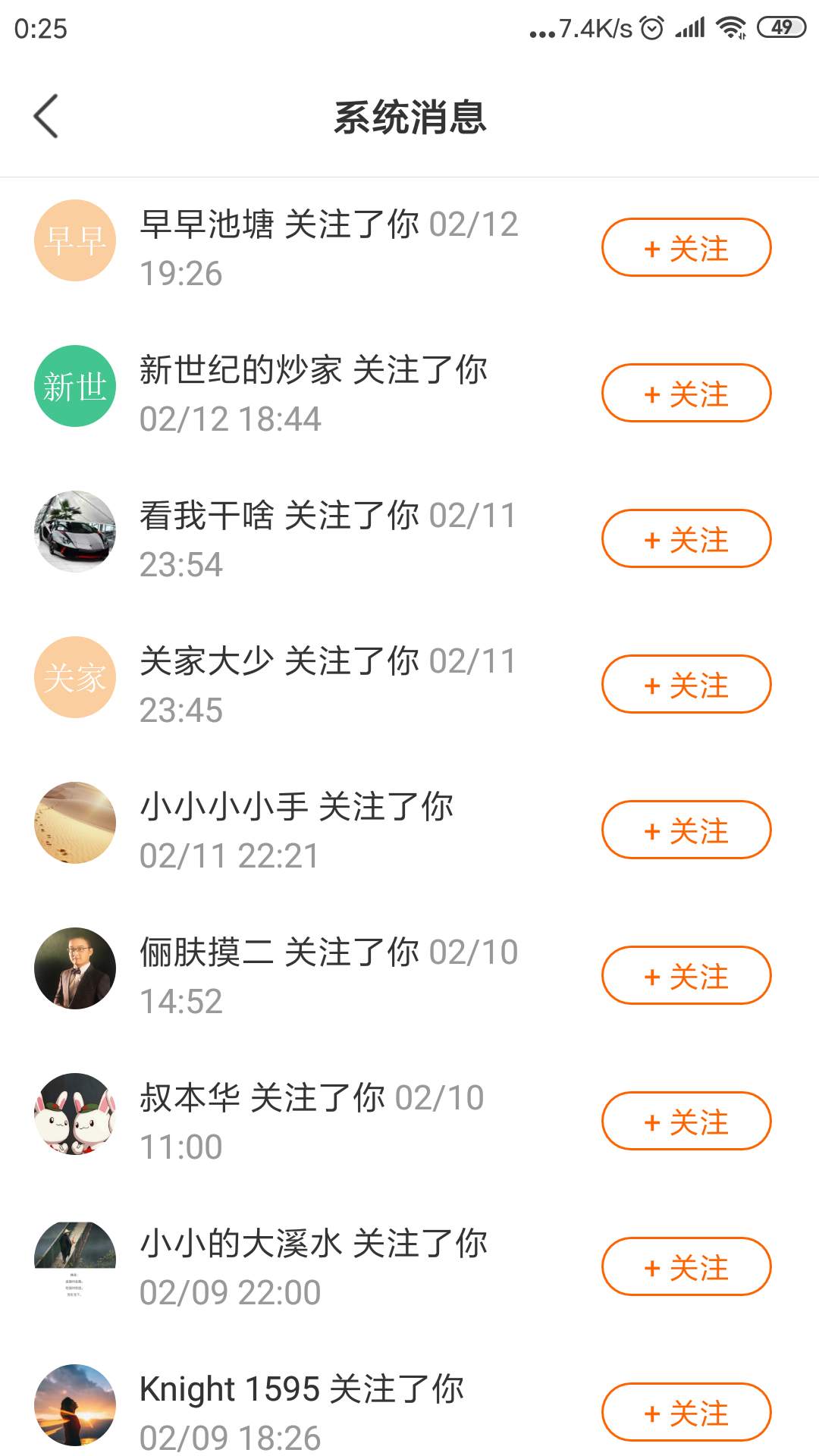819x1456 pixels.
Task: Go back from 系统消息 screen
Action: point(45,117)
